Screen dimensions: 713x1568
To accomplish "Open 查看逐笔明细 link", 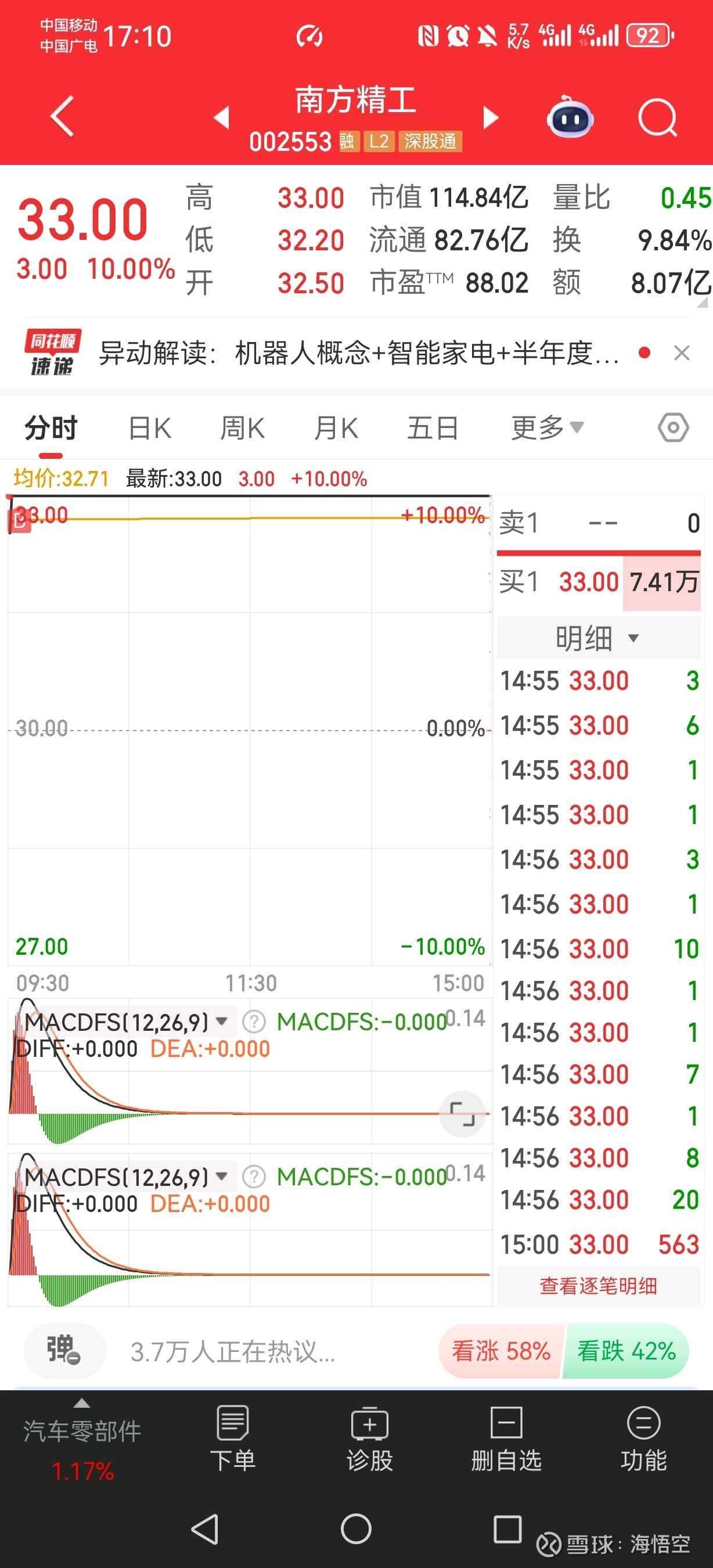I will [598, 1286].
